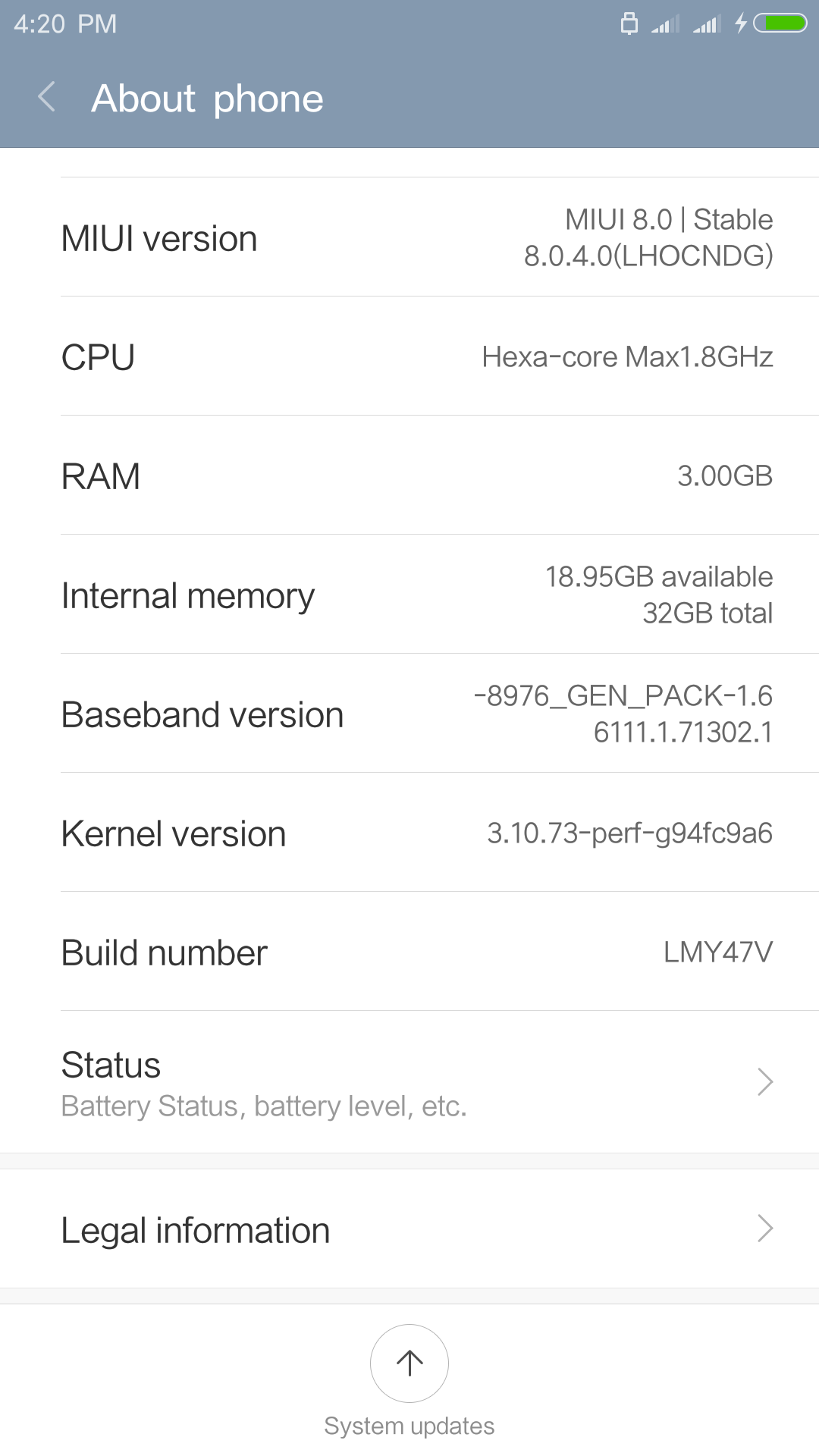Image resolution: width=819 pixels, height=1456 pixels.
Task: Tap the Build number row
Action: 409,952
